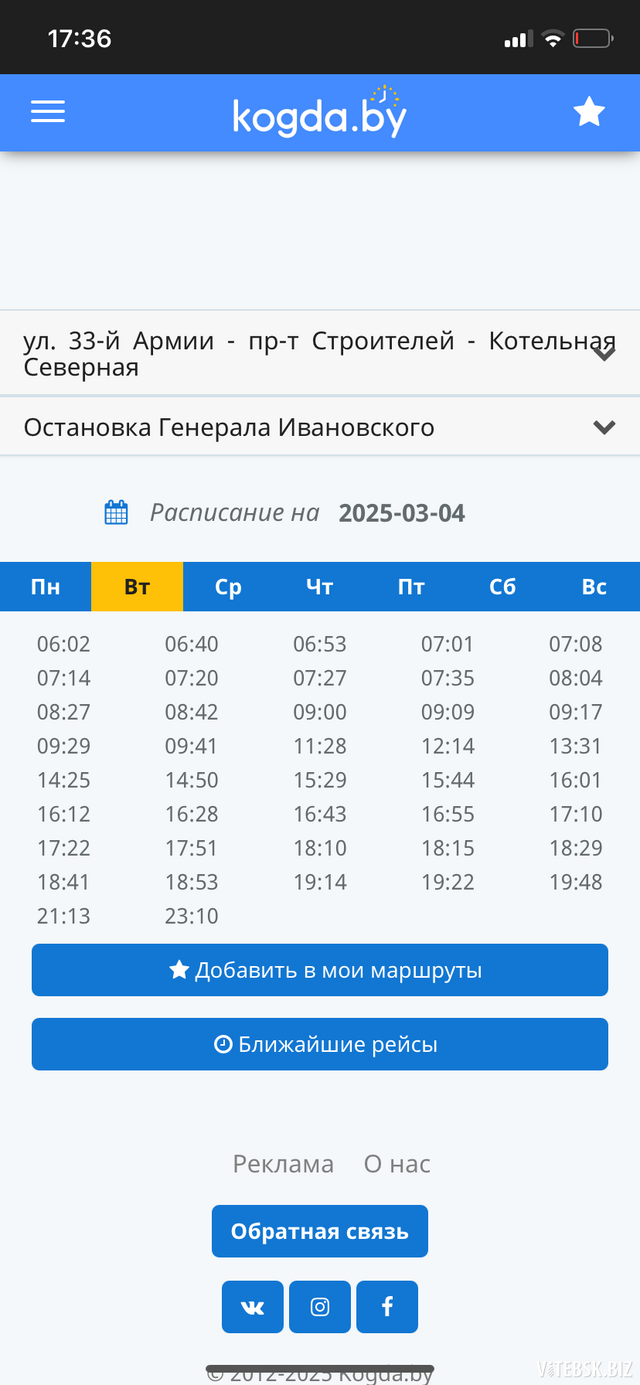
Task: Open favorites via the star icon
Action: coord(589,112)
